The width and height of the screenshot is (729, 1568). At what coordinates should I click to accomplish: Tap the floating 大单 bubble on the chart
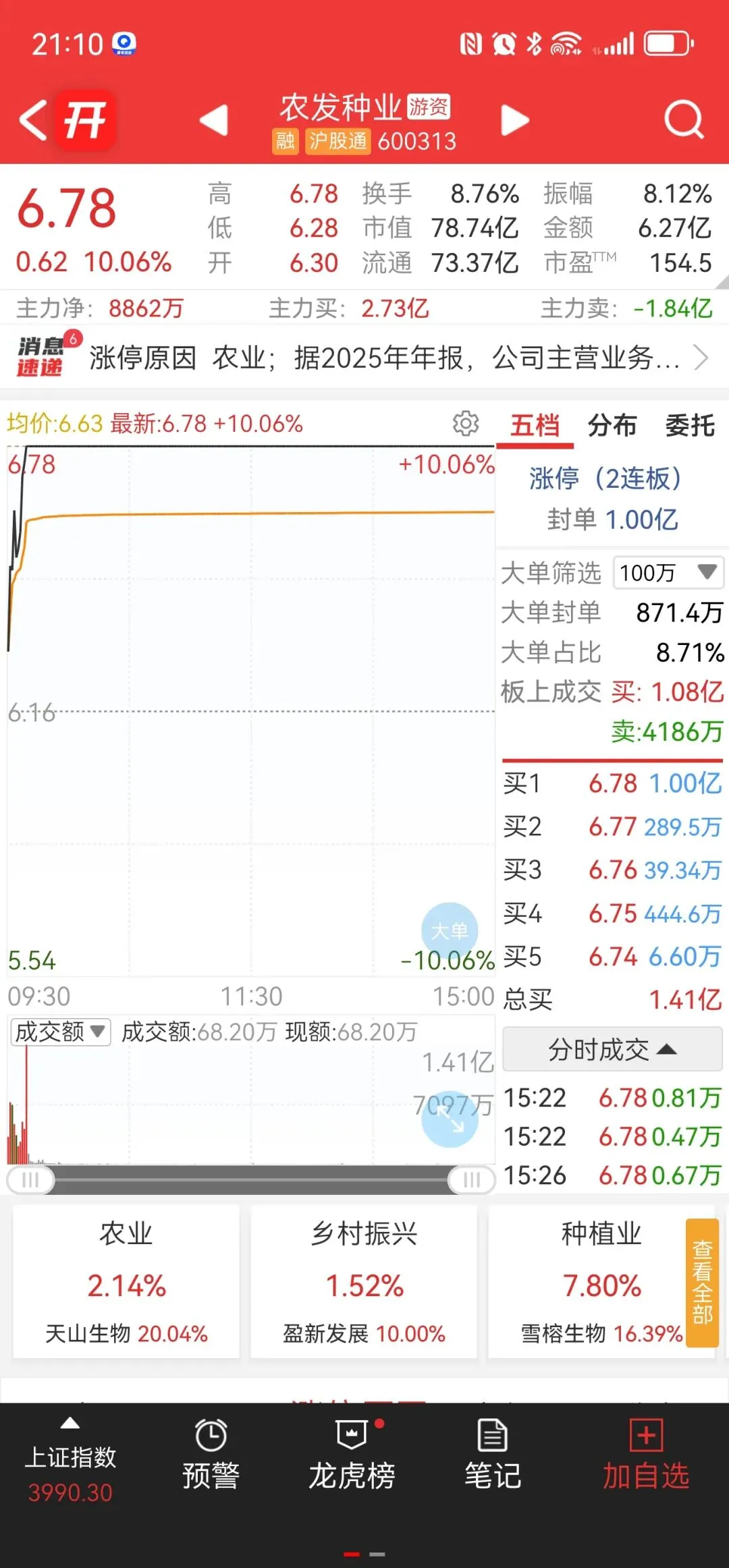tap(450, 930)
